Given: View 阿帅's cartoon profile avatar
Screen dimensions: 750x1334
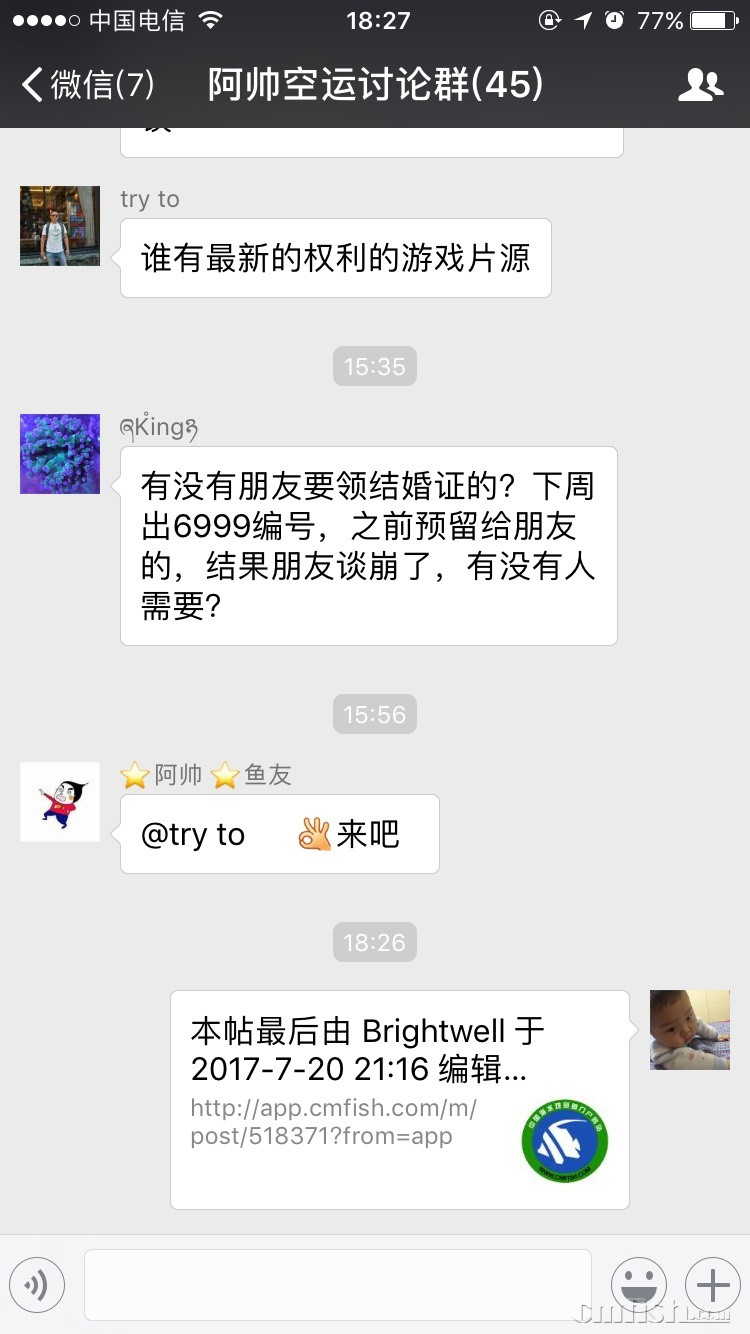Looking at the screenshot, I should 60,802.
